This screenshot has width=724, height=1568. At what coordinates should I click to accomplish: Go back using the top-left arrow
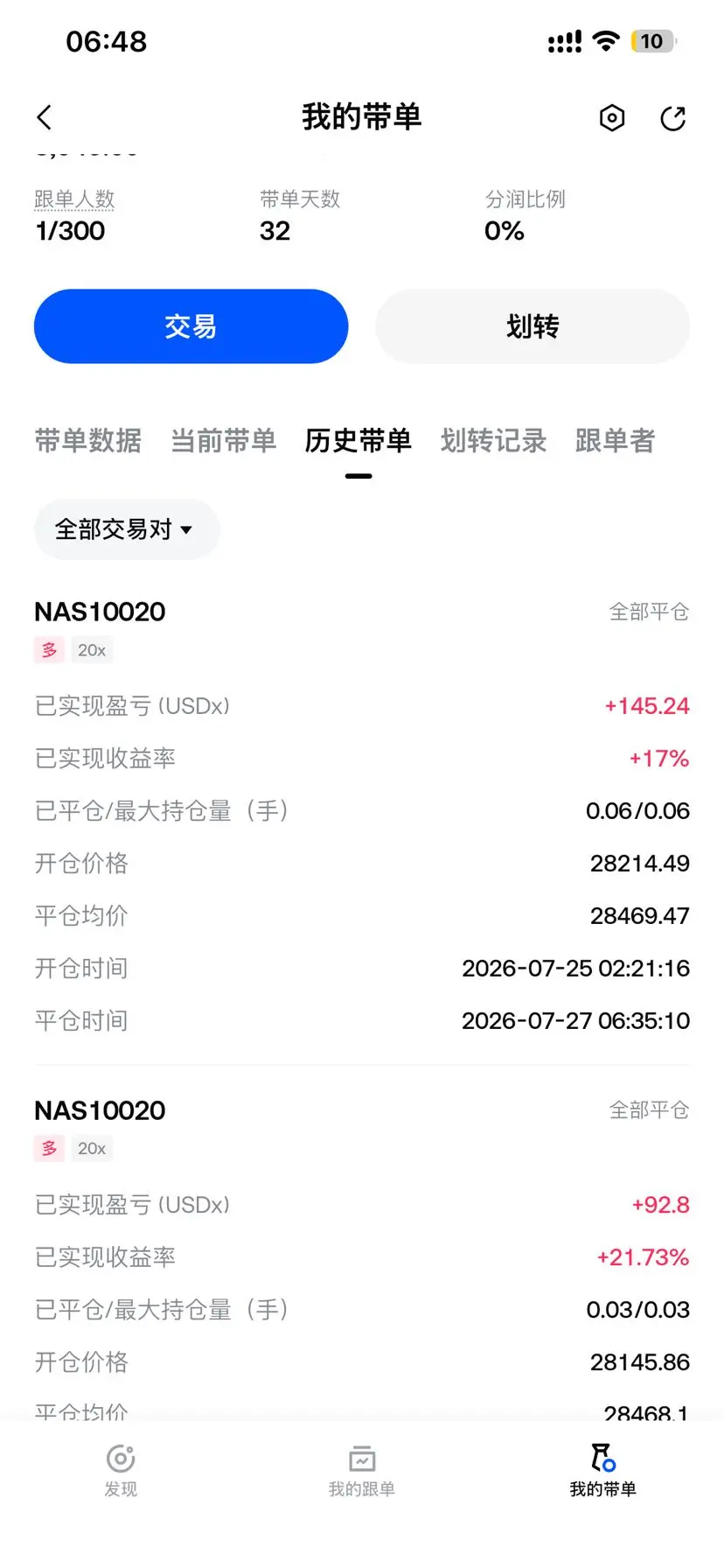point(45,117)
